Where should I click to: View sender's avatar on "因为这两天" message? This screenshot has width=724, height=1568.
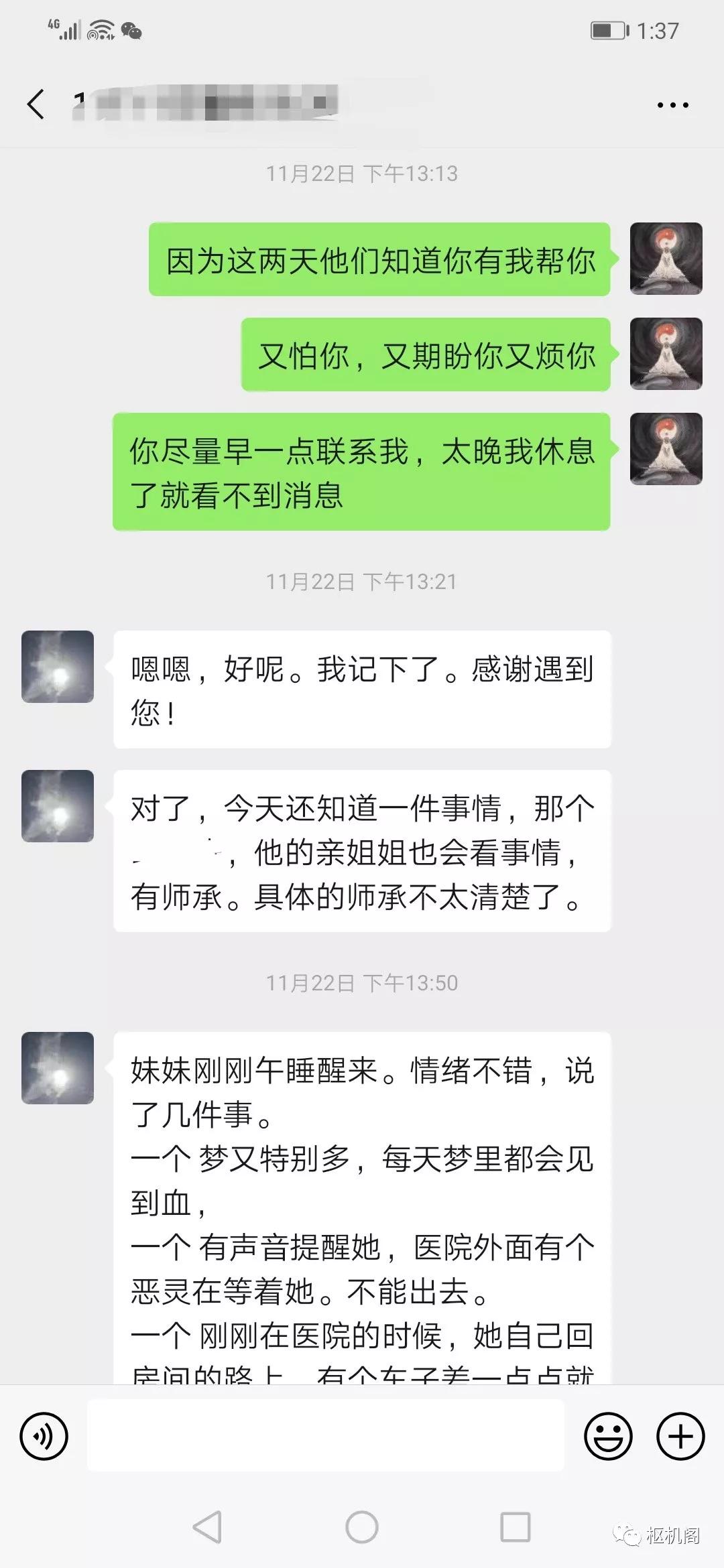tap(666, 259)
